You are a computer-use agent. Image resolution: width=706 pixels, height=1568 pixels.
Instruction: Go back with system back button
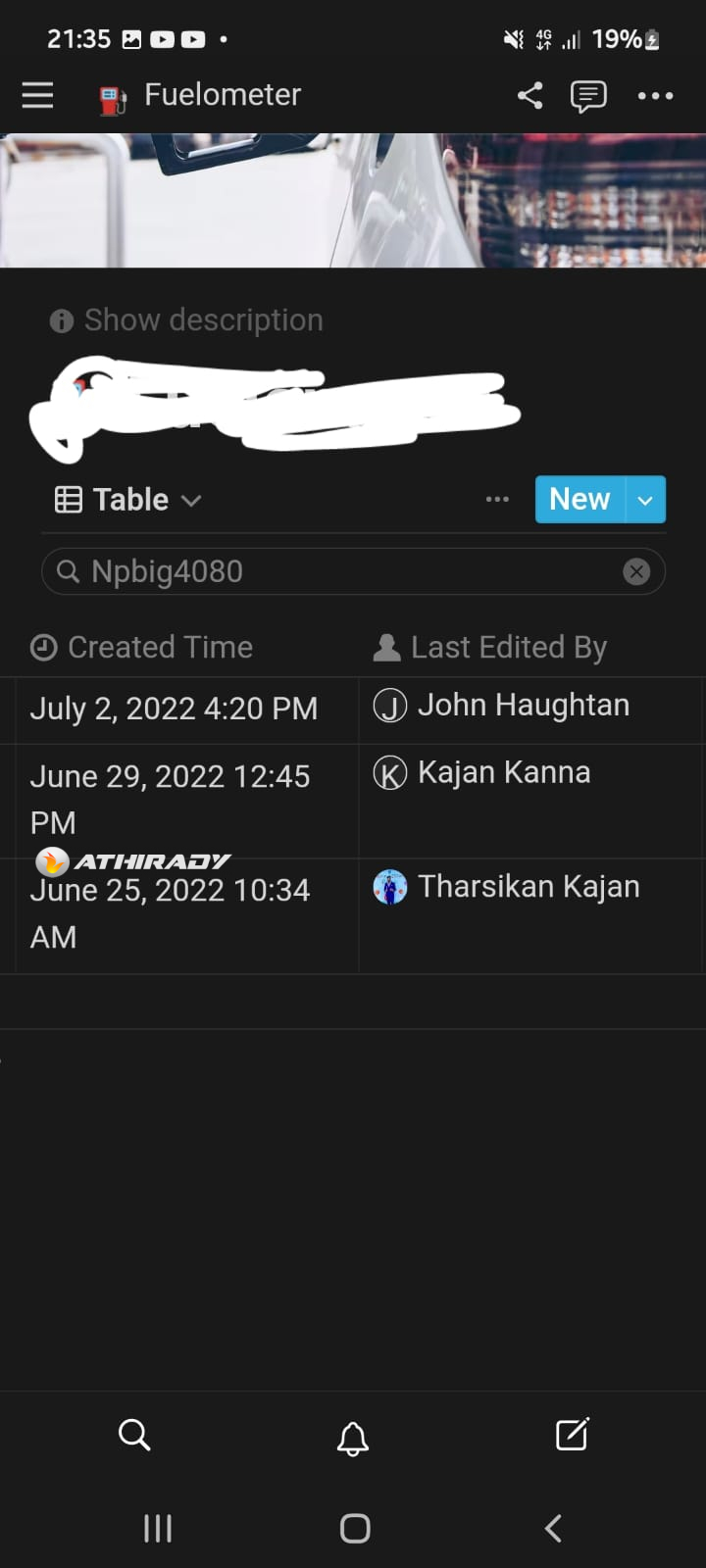[x=553, y=1528]
